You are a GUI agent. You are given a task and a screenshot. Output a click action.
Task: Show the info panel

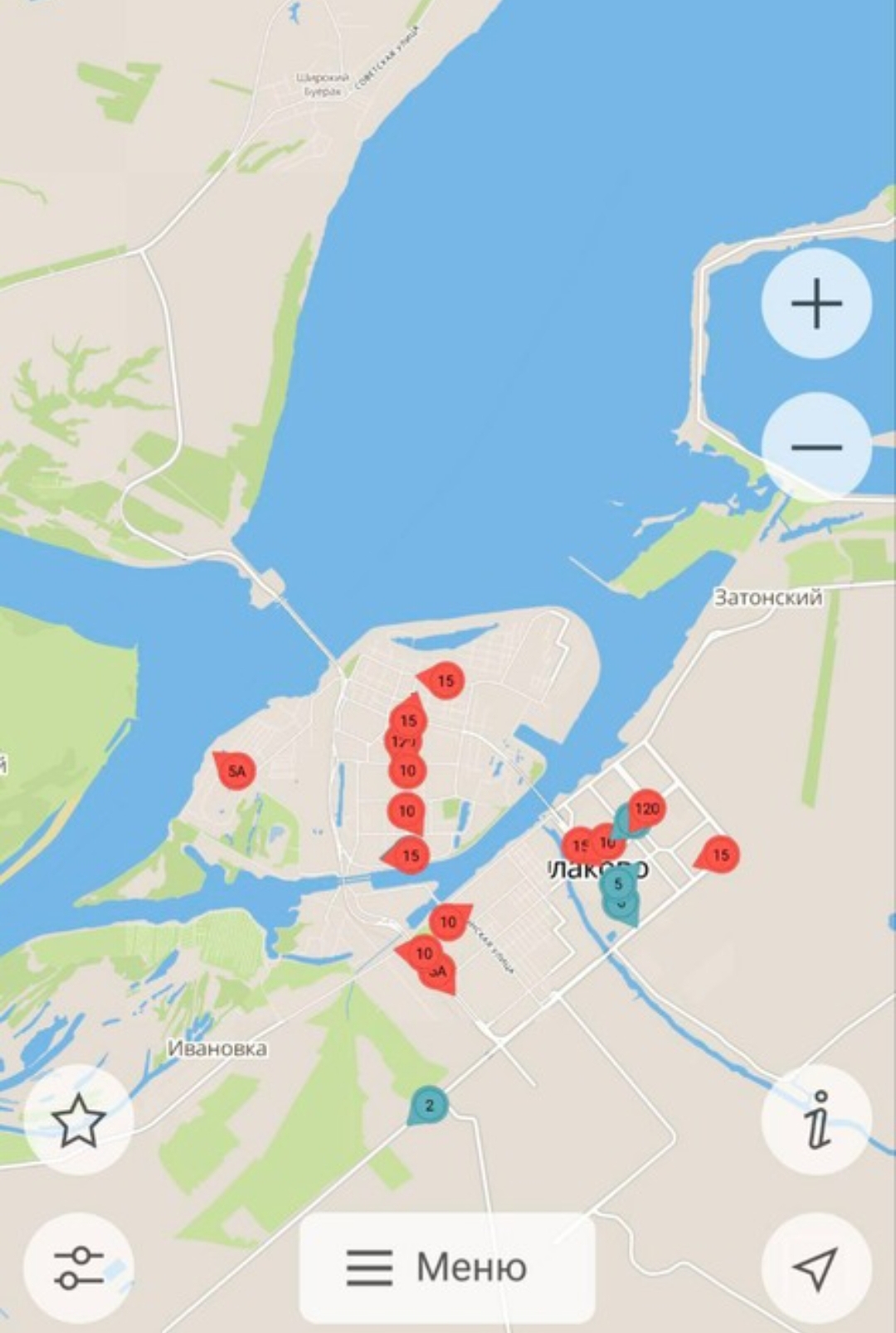816,1120
